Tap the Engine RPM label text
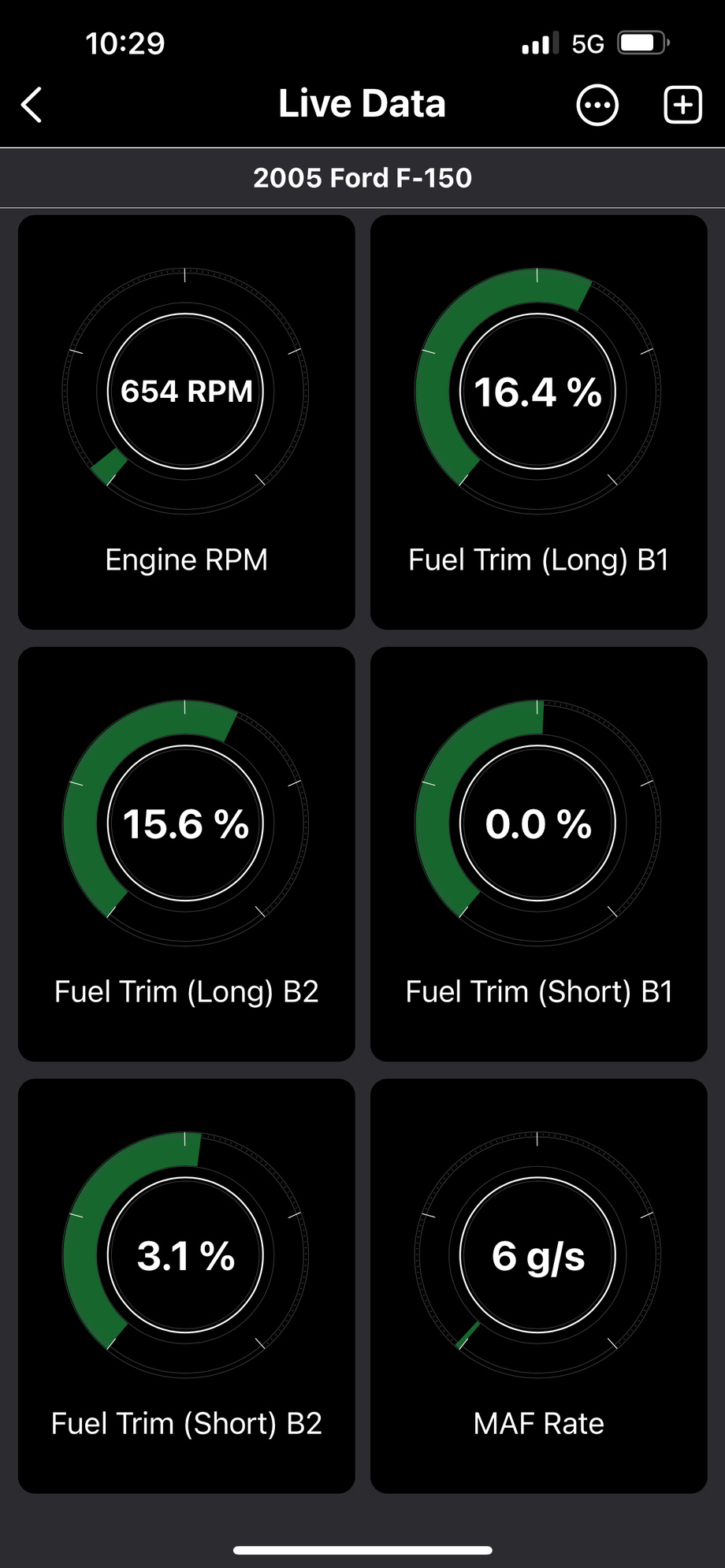The width and height of the screenshot is (725, 1568). coord(186,559)
